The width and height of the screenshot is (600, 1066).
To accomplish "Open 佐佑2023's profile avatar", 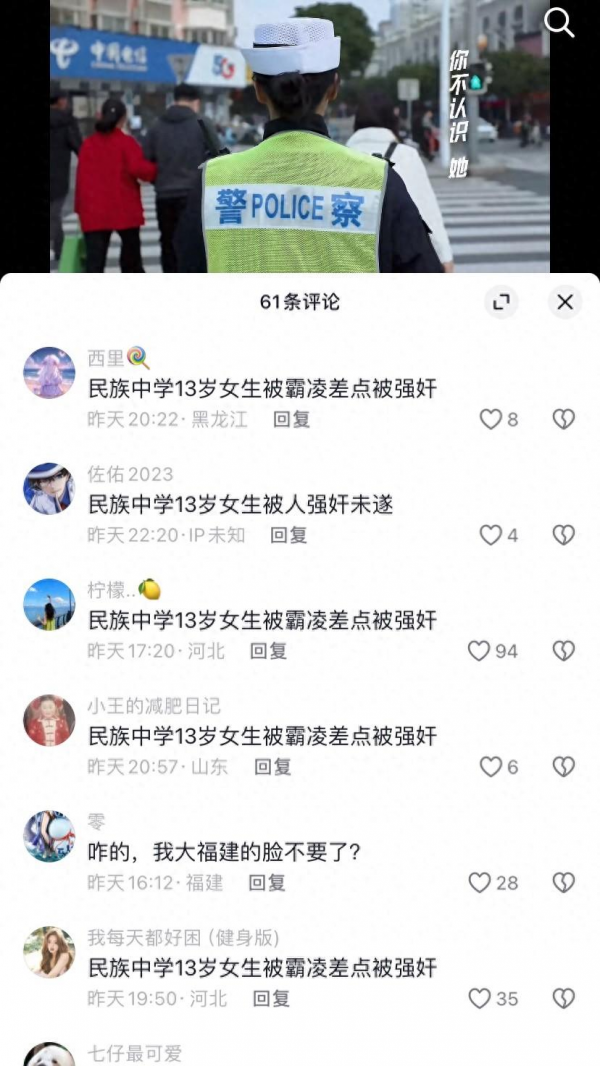I will (49, 489).
